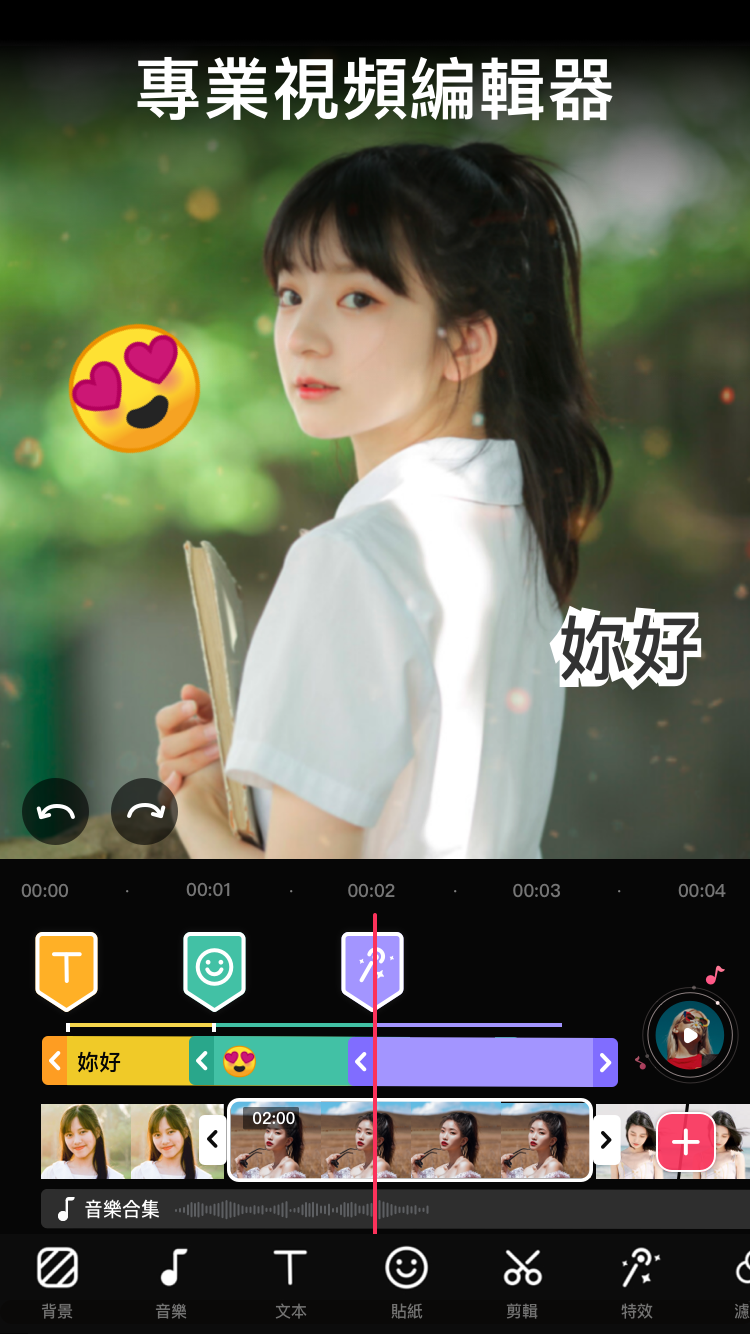750x1334 pixels.
Task: Select the video clip marked 02:00
Action: coord(410,1141)
